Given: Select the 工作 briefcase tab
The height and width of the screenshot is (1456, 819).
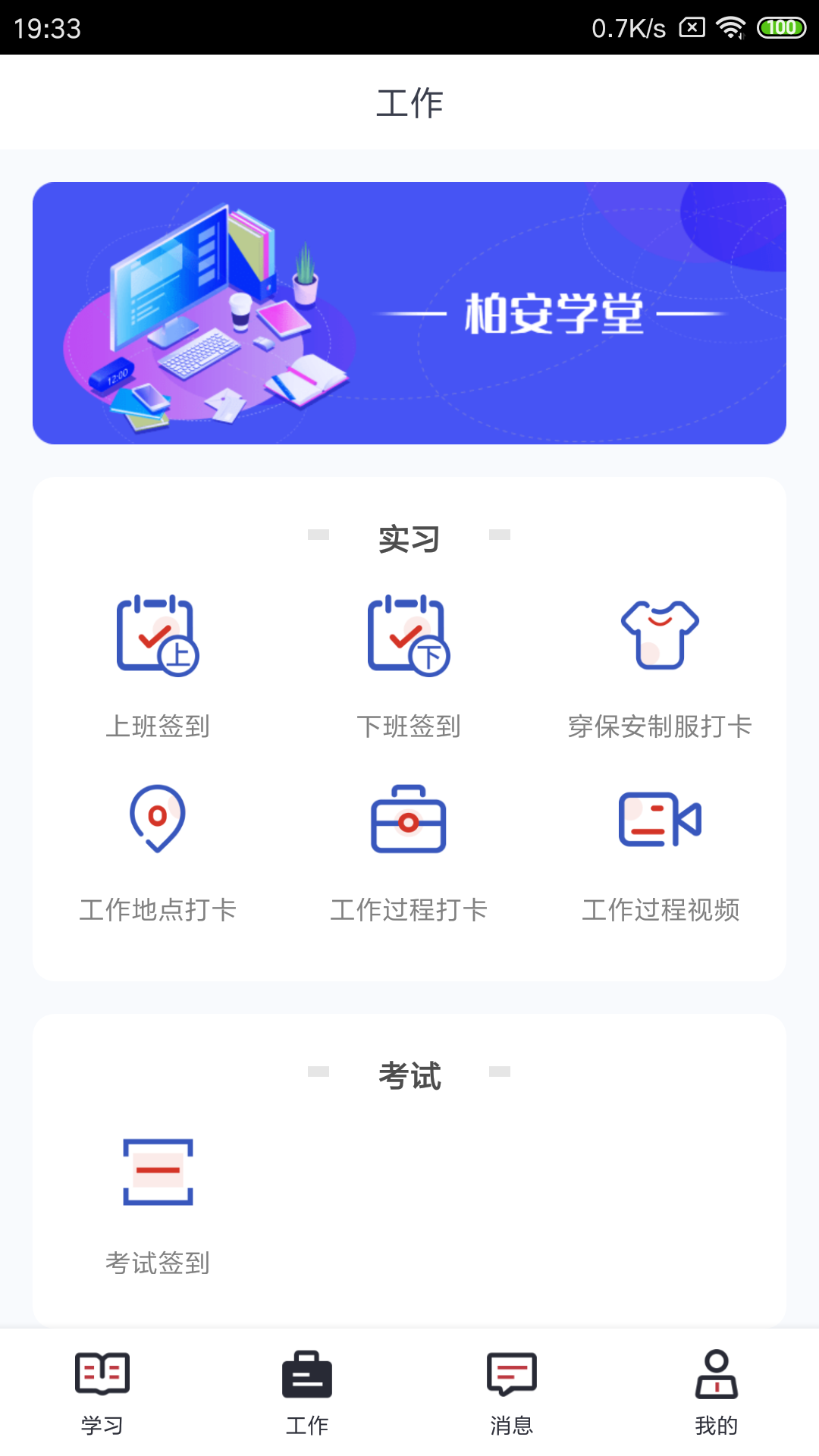Looking at the screenshot, I should [x=307, y=1397].
